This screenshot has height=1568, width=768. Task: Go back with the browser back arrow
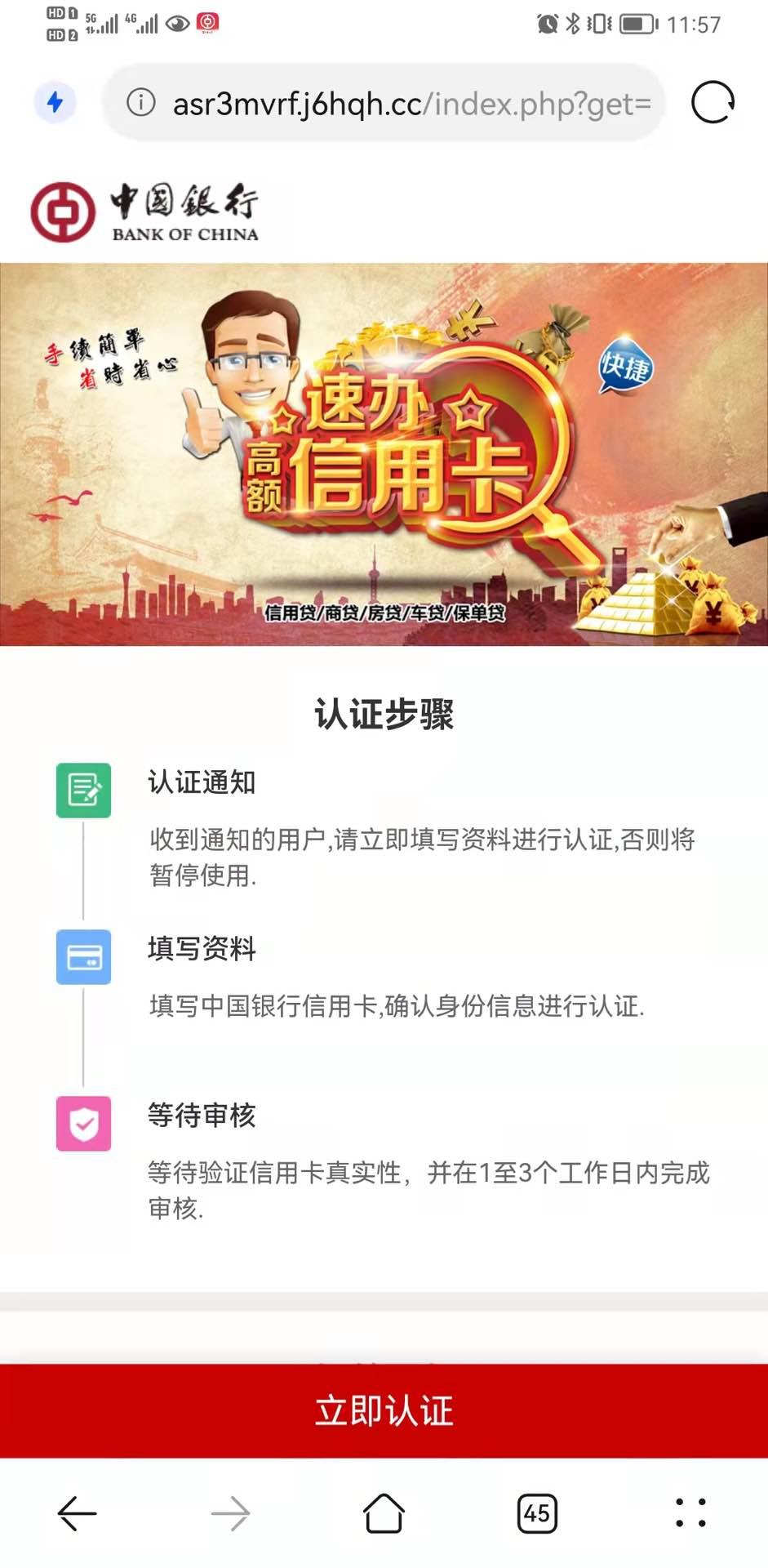tap(78, 1513)
